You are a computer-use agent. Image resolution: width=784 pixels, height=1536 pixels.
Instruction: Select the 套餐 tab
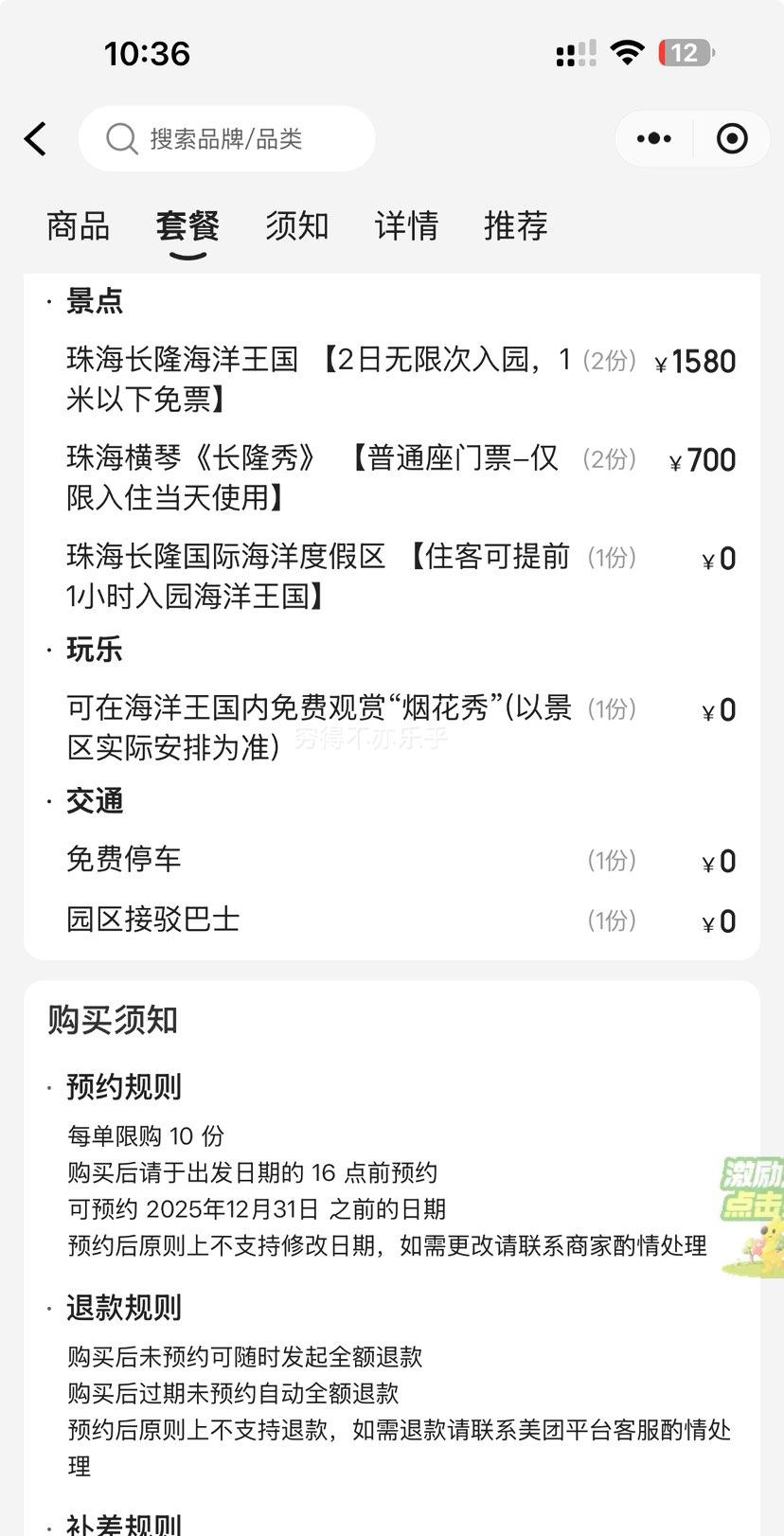[187, 226]
